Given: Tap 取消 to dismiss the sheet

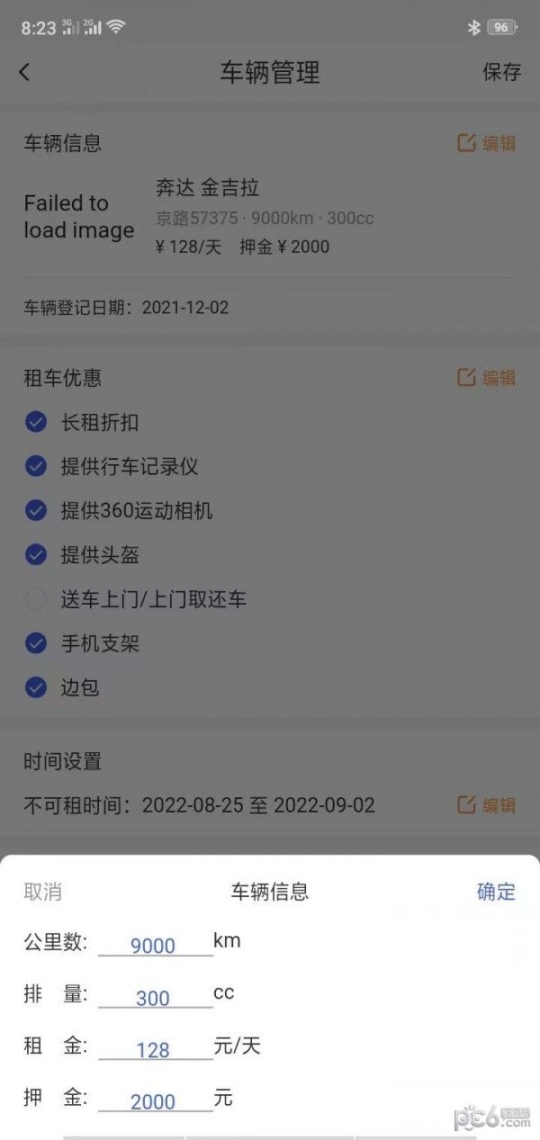Looking at the screenshot, I should click(x=43, y=891).
